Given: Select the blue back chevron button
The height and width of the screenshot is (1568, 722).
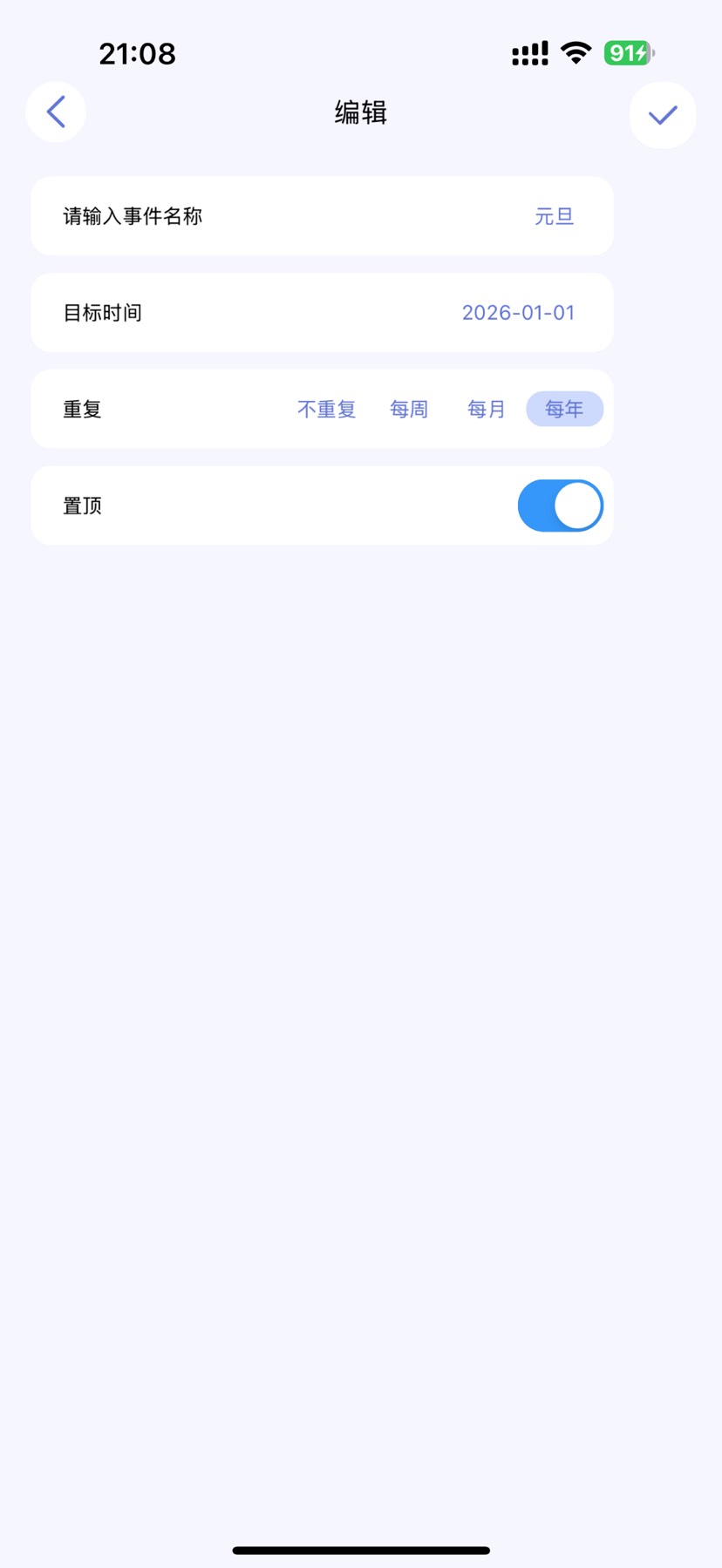Looking at the screenshot, I should (x=55, y=112).
